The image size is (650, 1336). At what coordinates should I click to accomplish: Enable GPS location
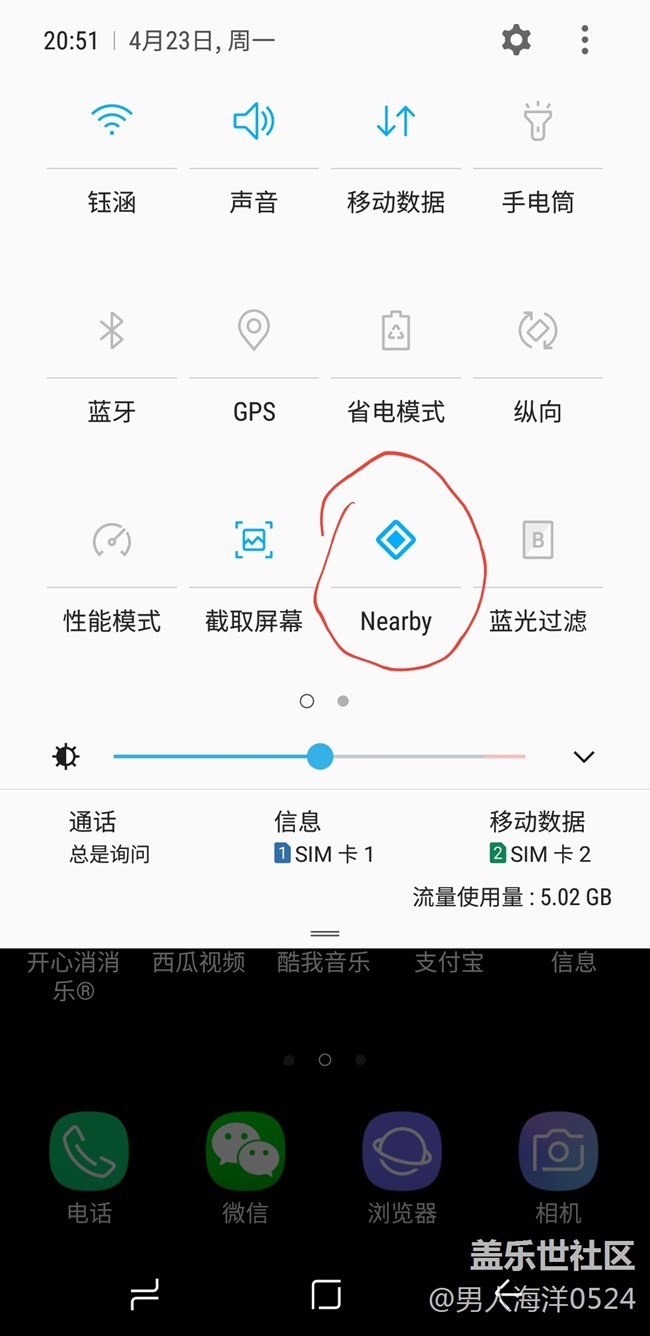point(254,330)
